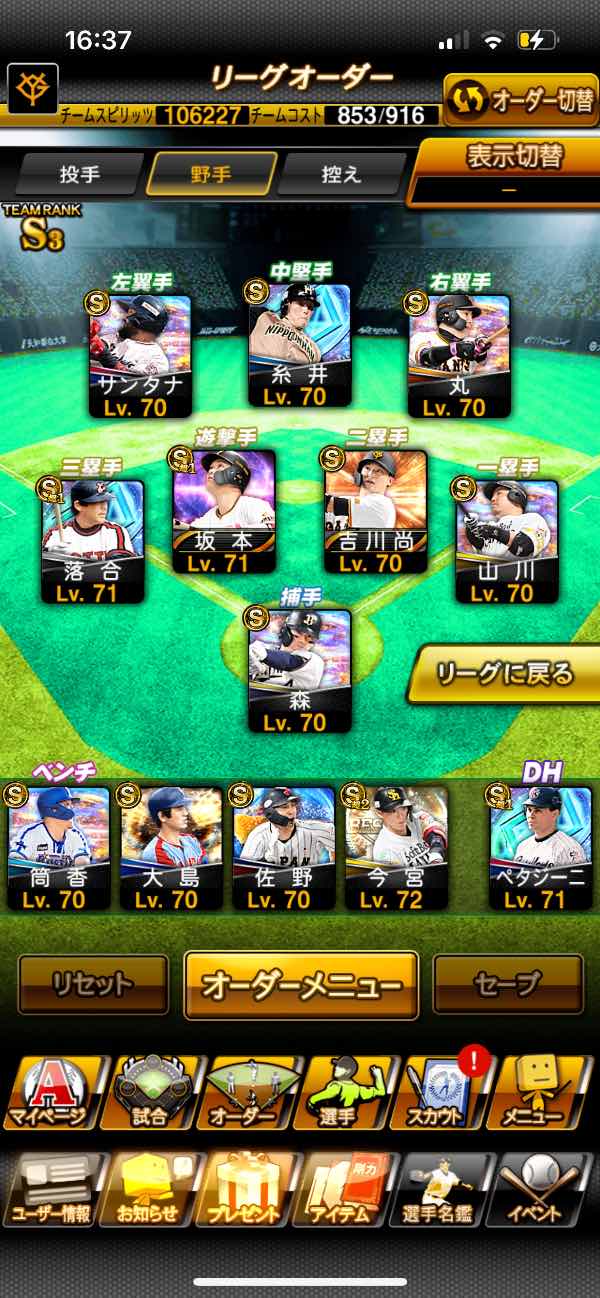The height and width of the screenshot is (1298, 600).
Task: Select catcher 森 card
Action: pos(299,670)
